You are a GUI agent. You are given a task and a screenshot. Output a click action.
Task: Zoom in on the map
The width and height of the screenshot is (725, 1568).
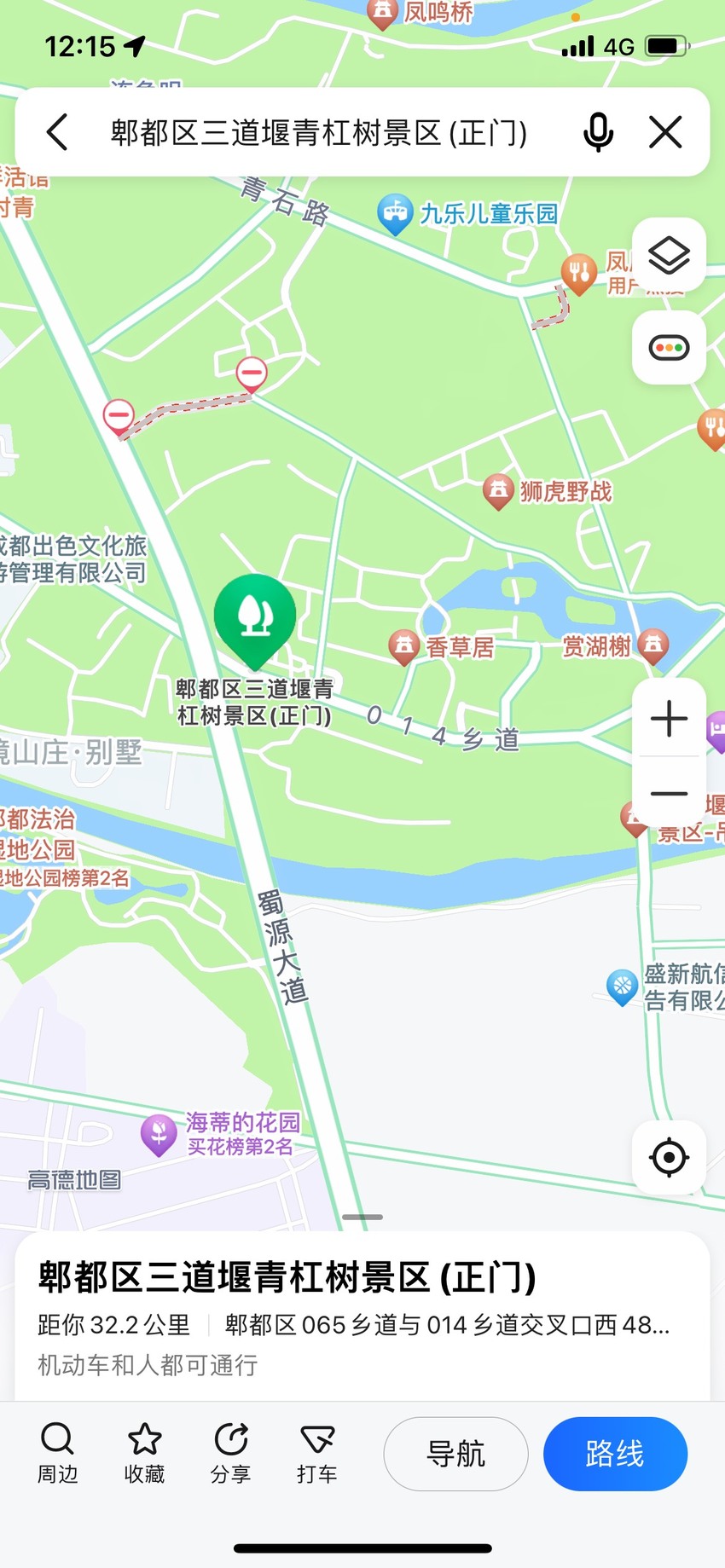coord(669,719)
